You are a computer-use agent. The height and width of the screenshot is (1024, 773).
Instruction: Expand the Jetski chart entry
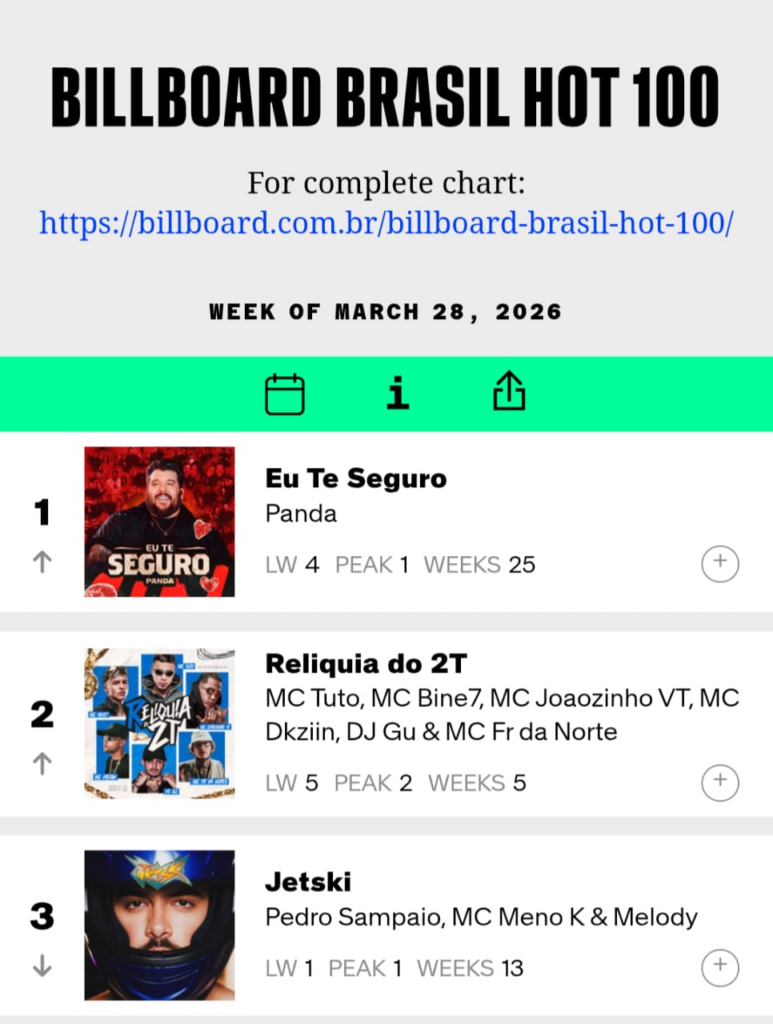(720, 968)
